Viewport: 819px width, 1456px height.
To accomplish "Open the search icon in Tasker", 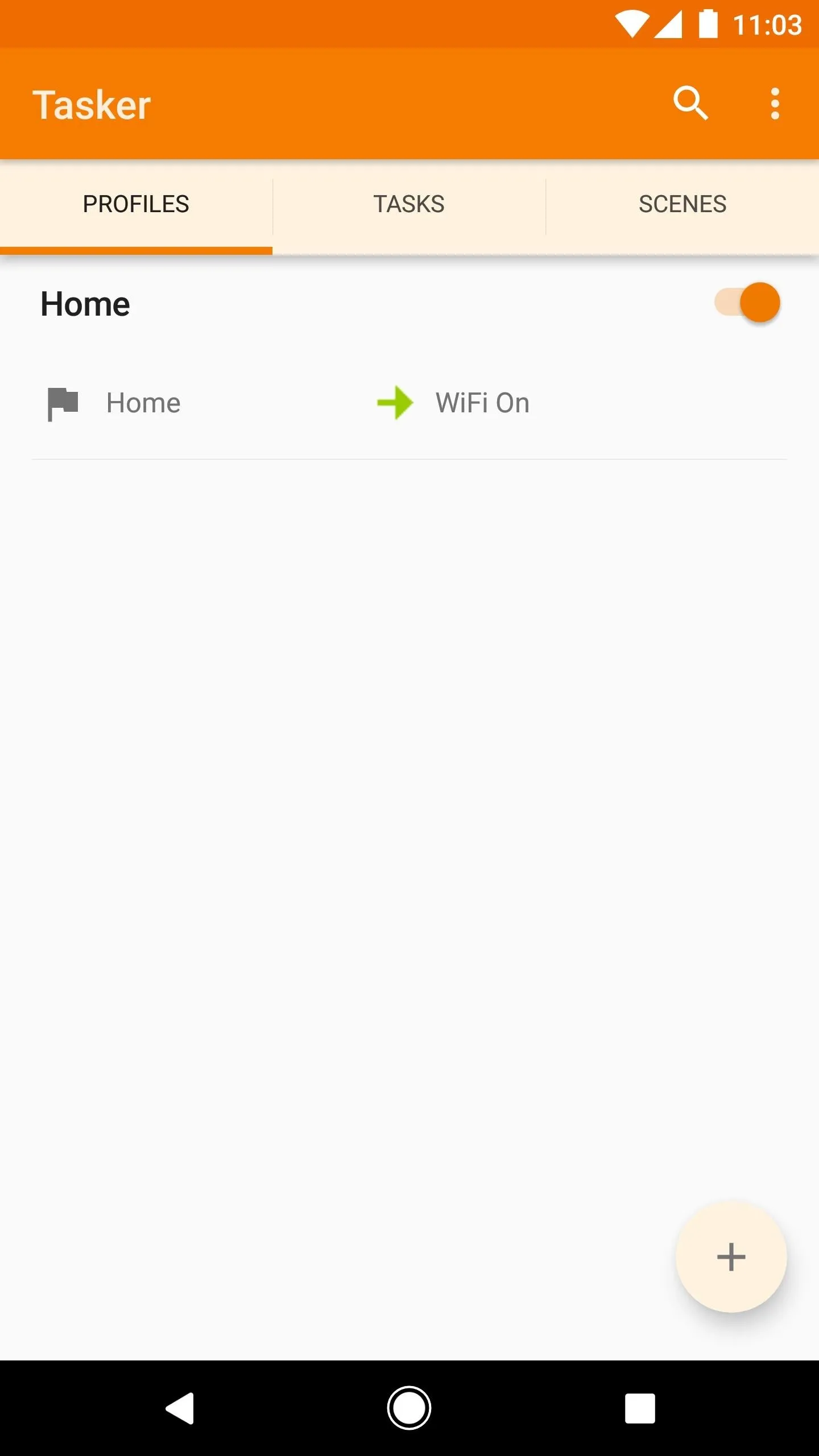I will (x=690, y=104).
